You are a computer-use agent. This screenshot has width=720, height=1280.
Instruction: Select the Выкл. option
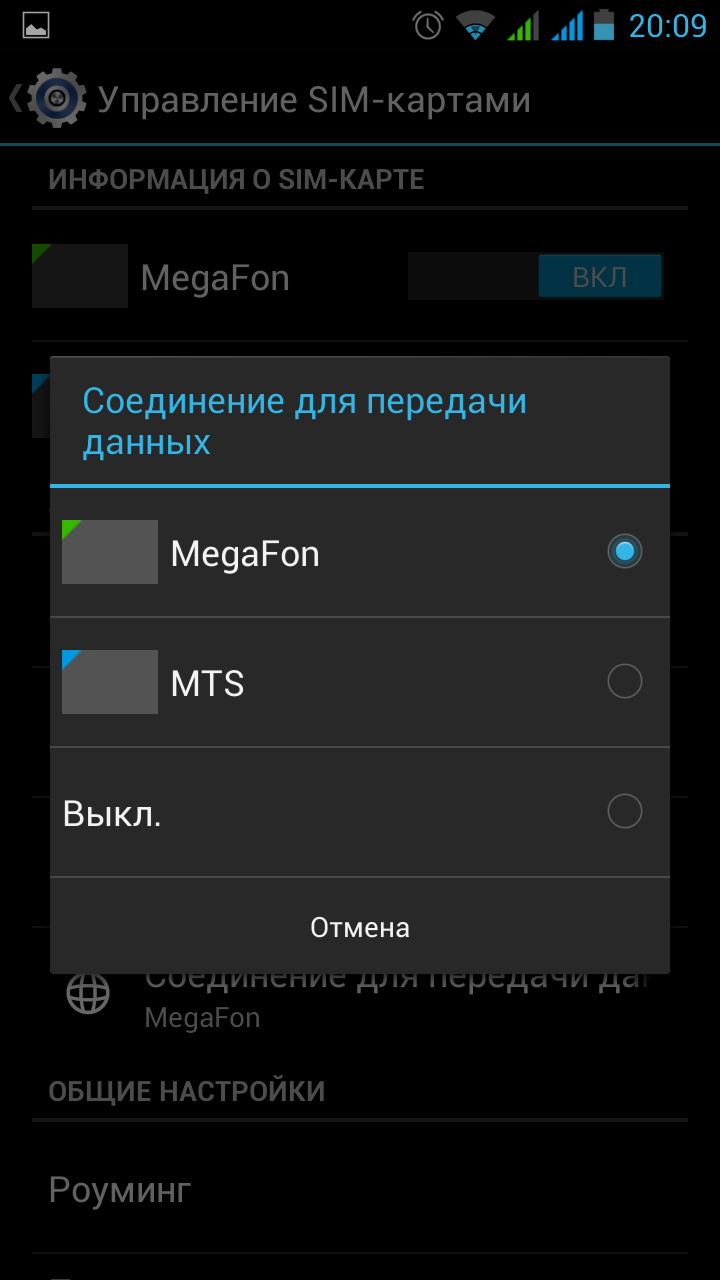[x=359, y=812]
